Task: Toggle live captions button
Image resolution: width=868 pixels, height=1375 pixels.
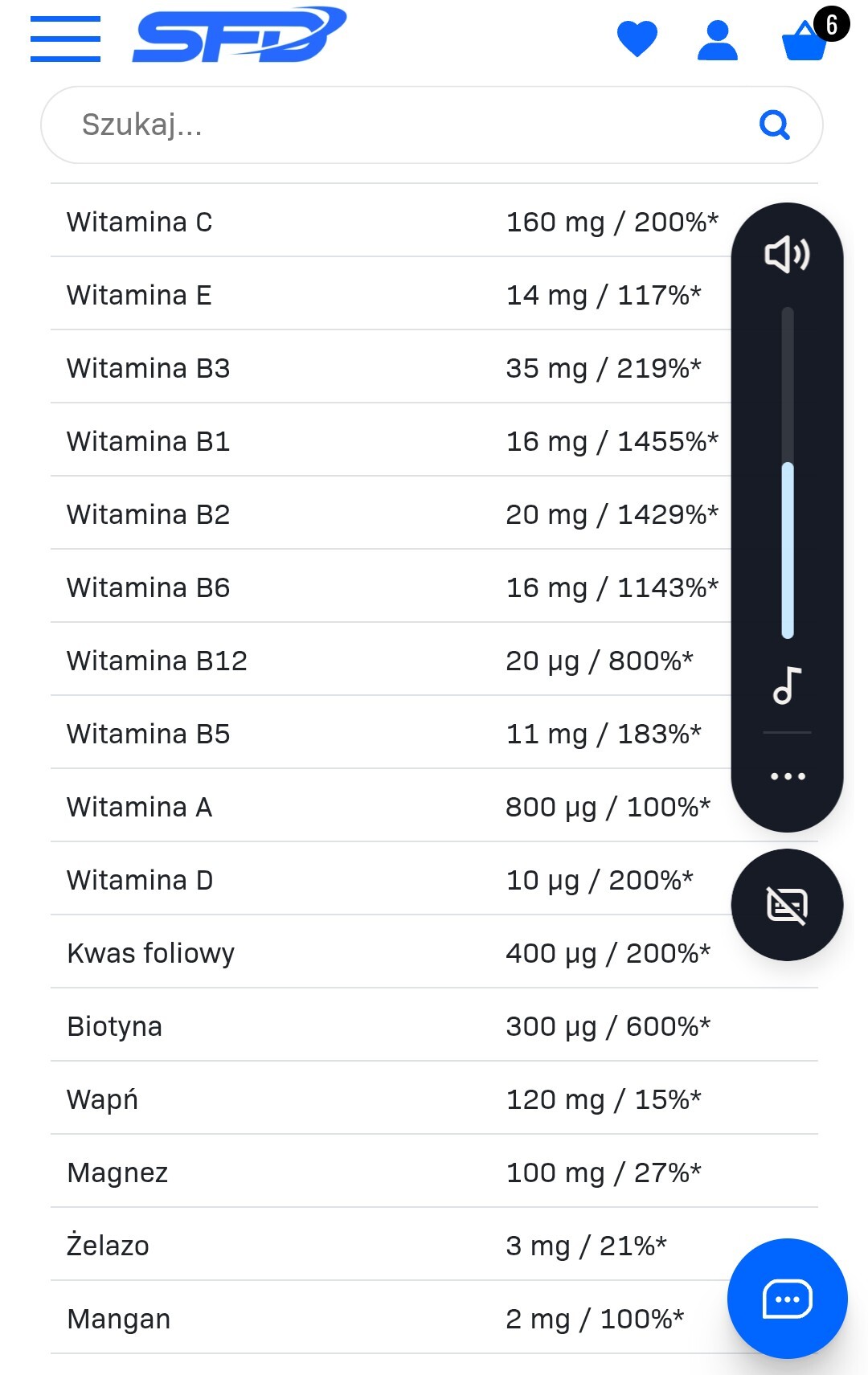Action: pyautogui.click(x=787, y=905)
